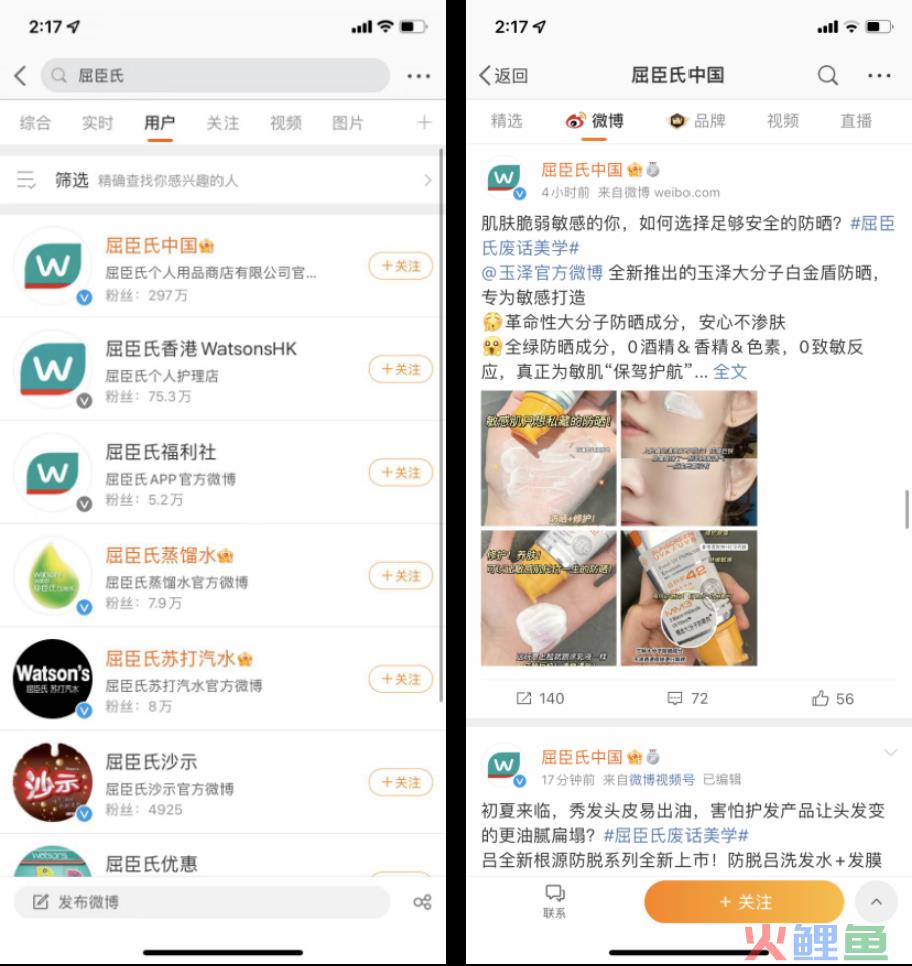Switch to the 精选 profile tab
912x966 pixels.
click(x=507, y=121)
